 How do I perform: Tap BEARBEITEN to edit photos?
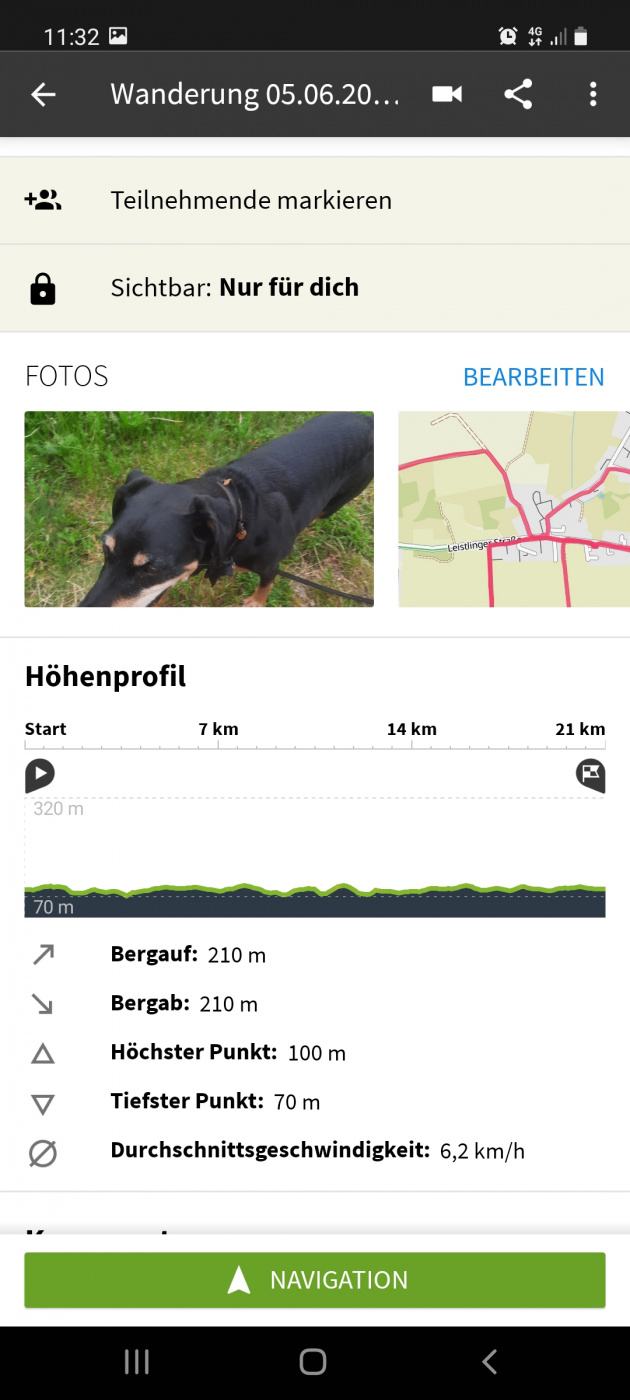533,377
